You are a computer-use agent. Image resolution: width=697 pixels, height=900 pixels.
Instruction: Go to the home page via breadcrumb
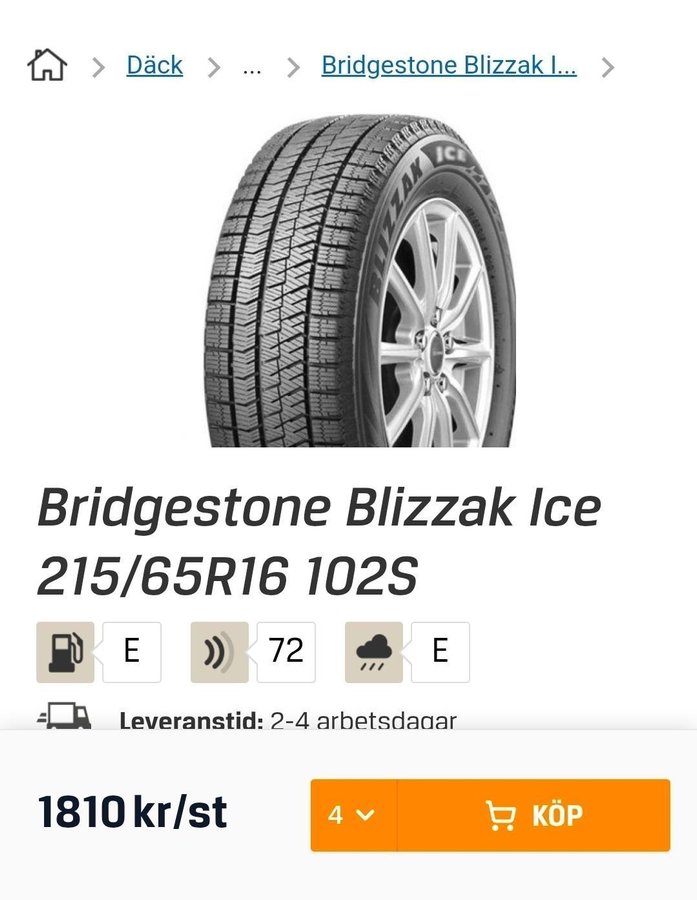click(x=47, y=66)
